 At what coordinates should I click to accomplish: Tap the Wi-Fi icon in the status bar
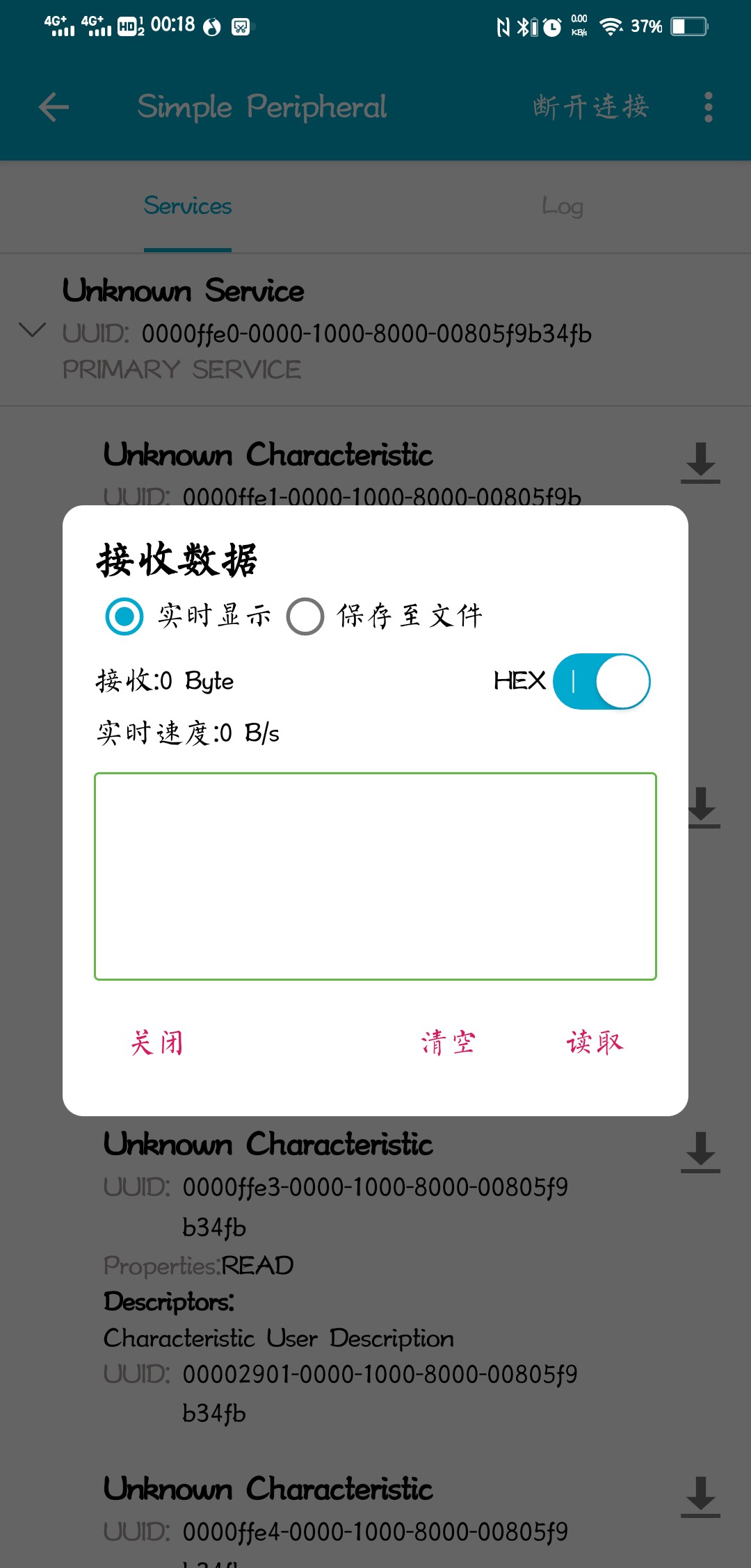pyautogui.click(x=611, y=26)
